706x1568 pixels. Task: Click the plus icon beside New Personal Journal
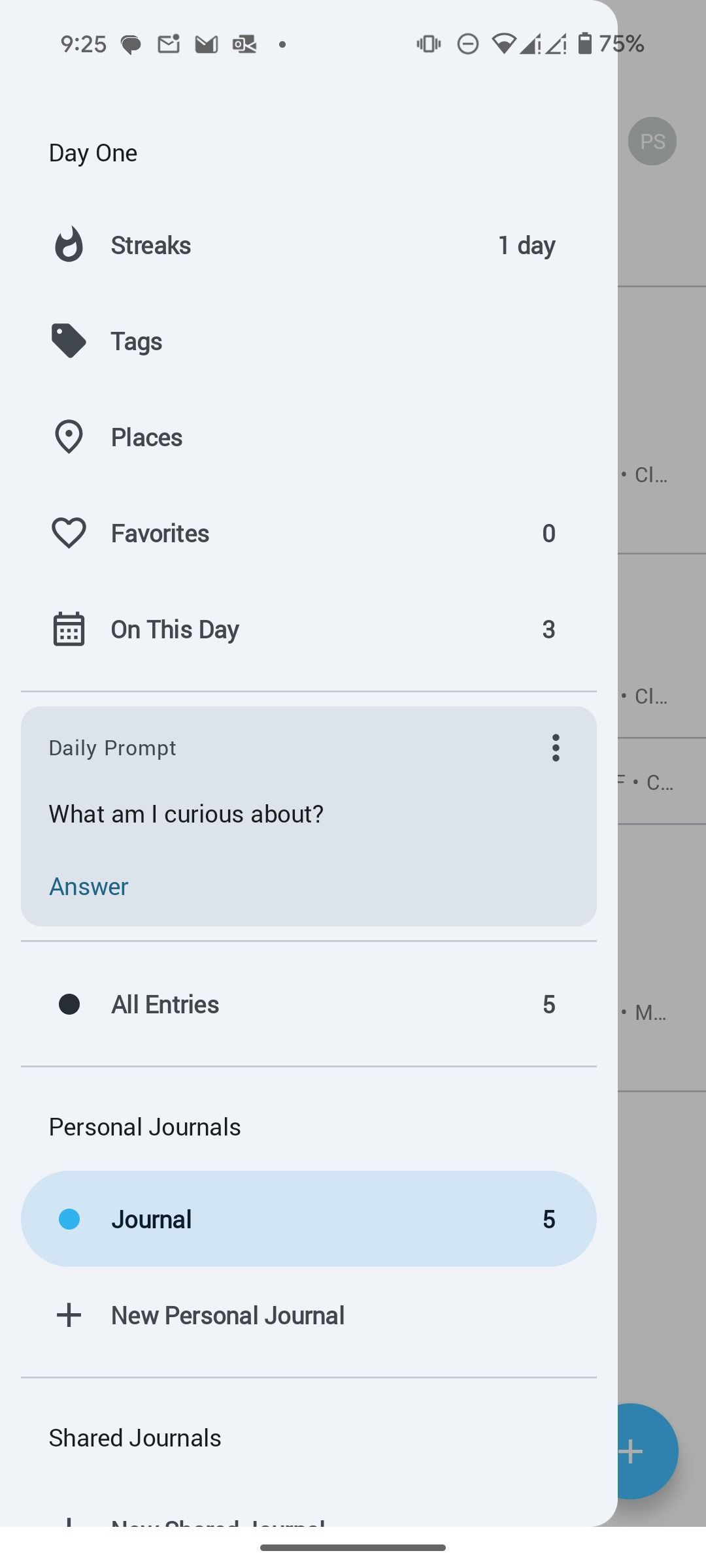tap(69, 1315)
